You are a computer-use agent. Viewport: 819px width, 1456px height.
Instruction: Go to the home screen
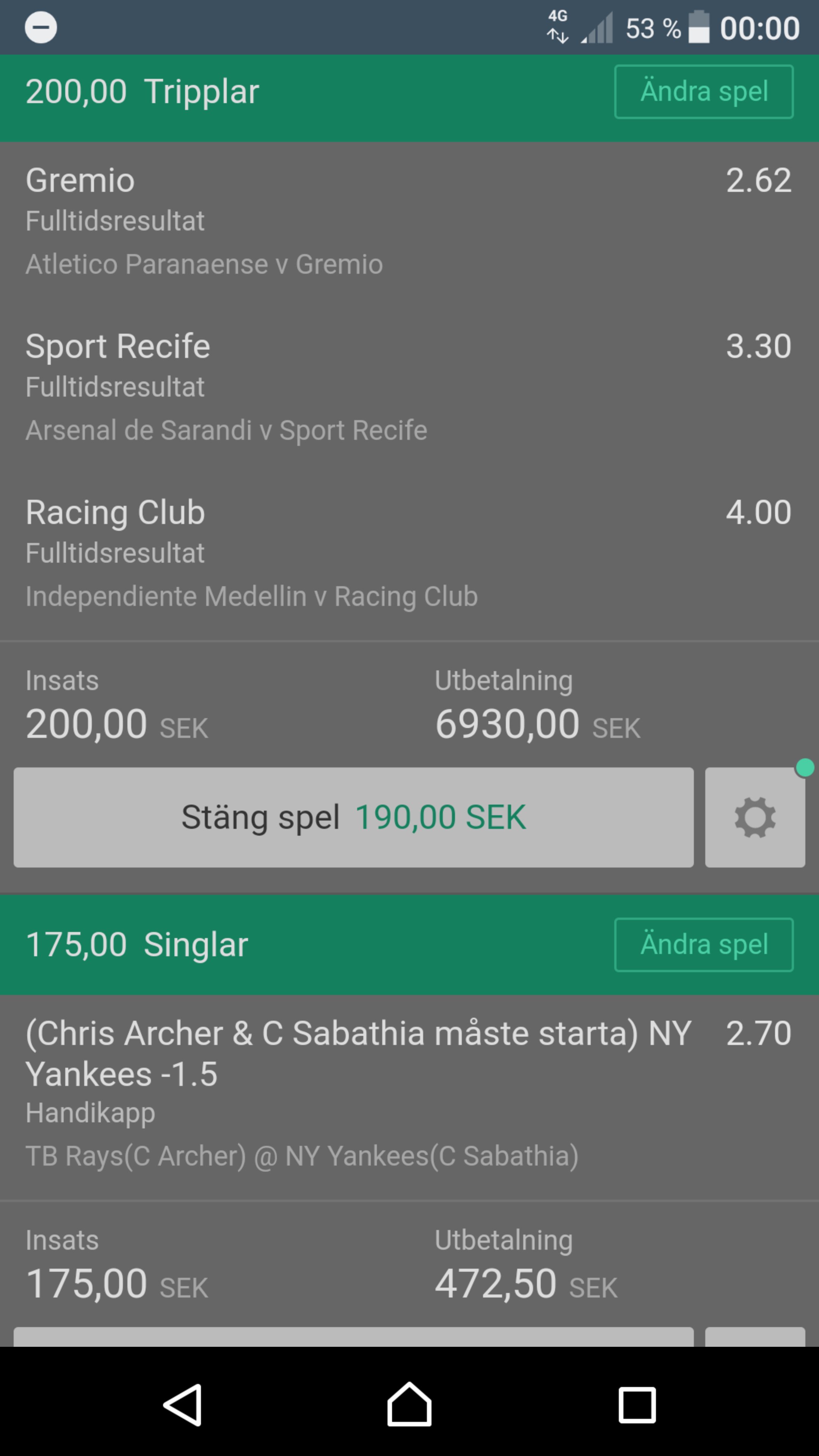409,1404
